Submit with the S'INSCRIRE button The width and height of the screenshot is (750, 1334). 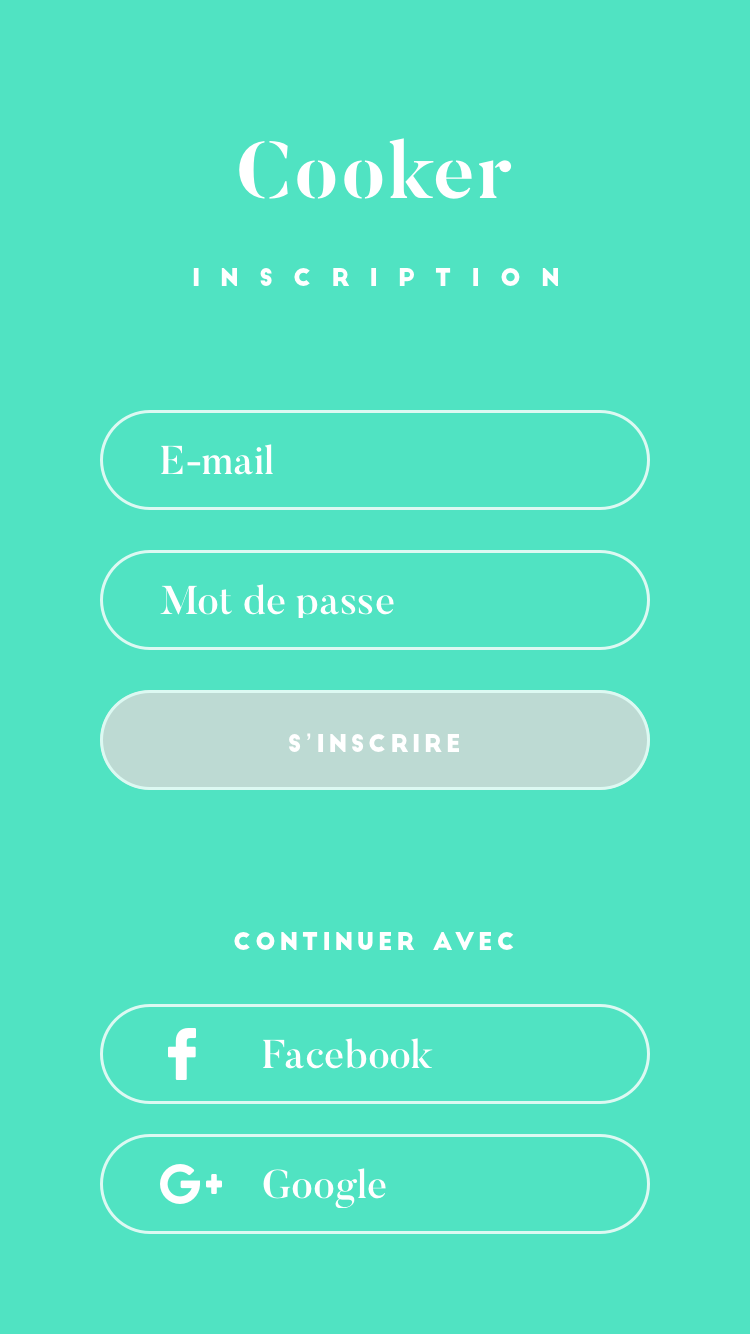pyautogui.click(x=375, y=740)
